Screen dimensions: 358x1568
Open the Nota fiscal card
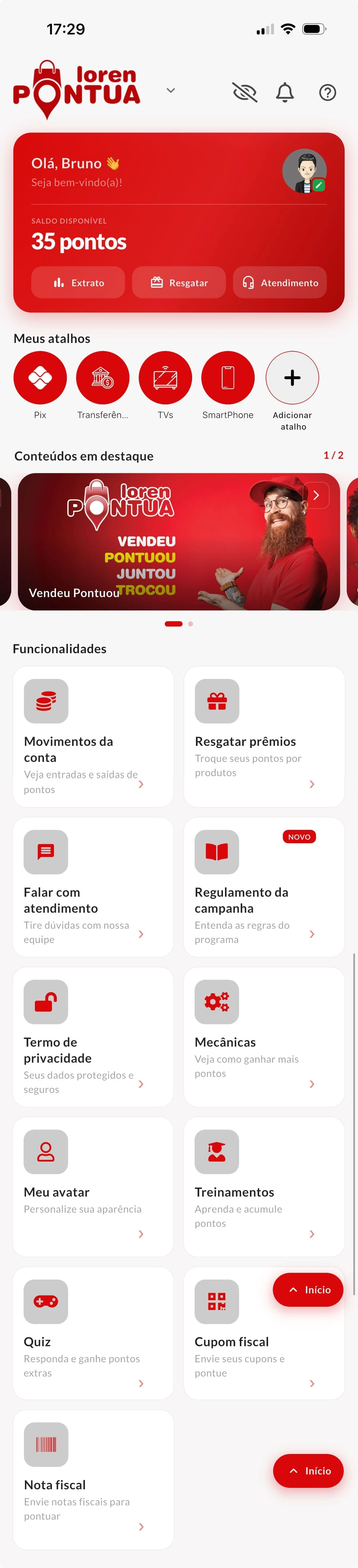93,1479
